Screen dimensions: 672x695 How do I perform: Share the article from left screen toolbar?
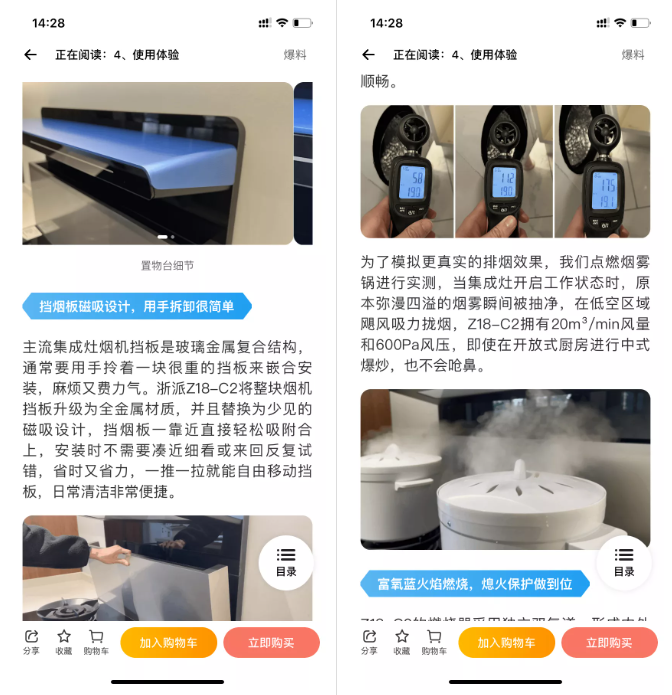pyautogui.click(x=32, y=641)
